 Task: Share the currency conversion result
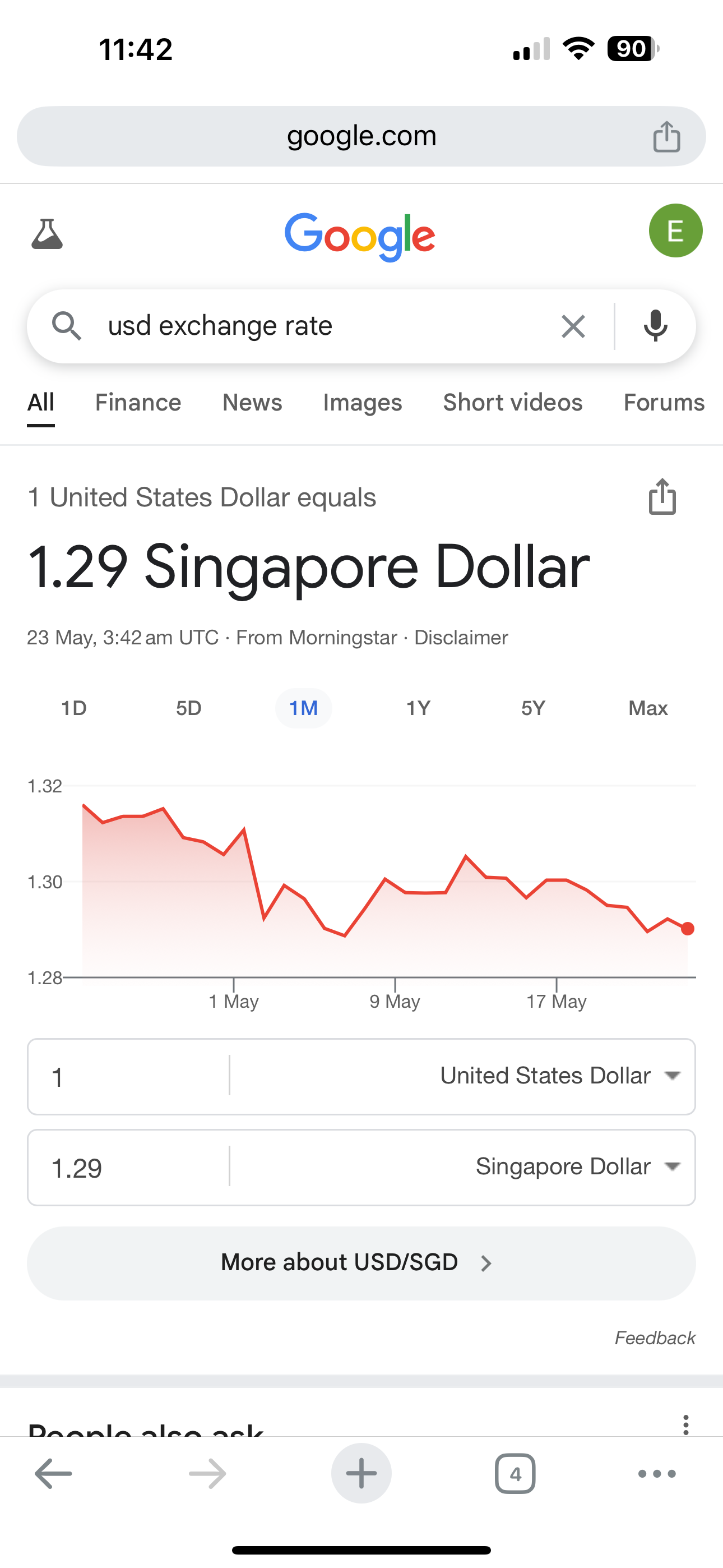[662, 497]
